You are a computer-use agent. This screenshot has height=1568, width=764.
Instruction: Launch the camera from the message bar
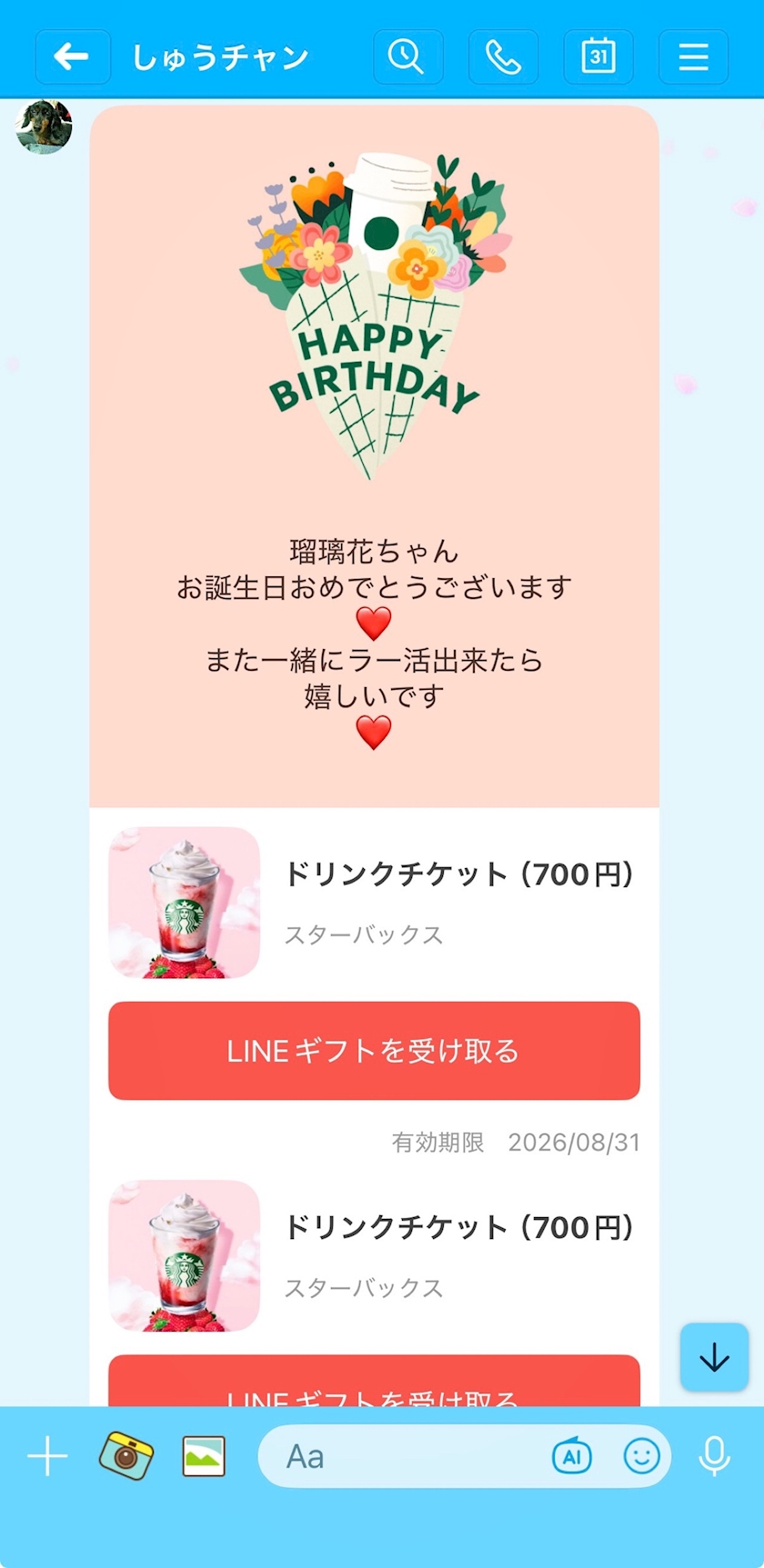click(126, 1456)
